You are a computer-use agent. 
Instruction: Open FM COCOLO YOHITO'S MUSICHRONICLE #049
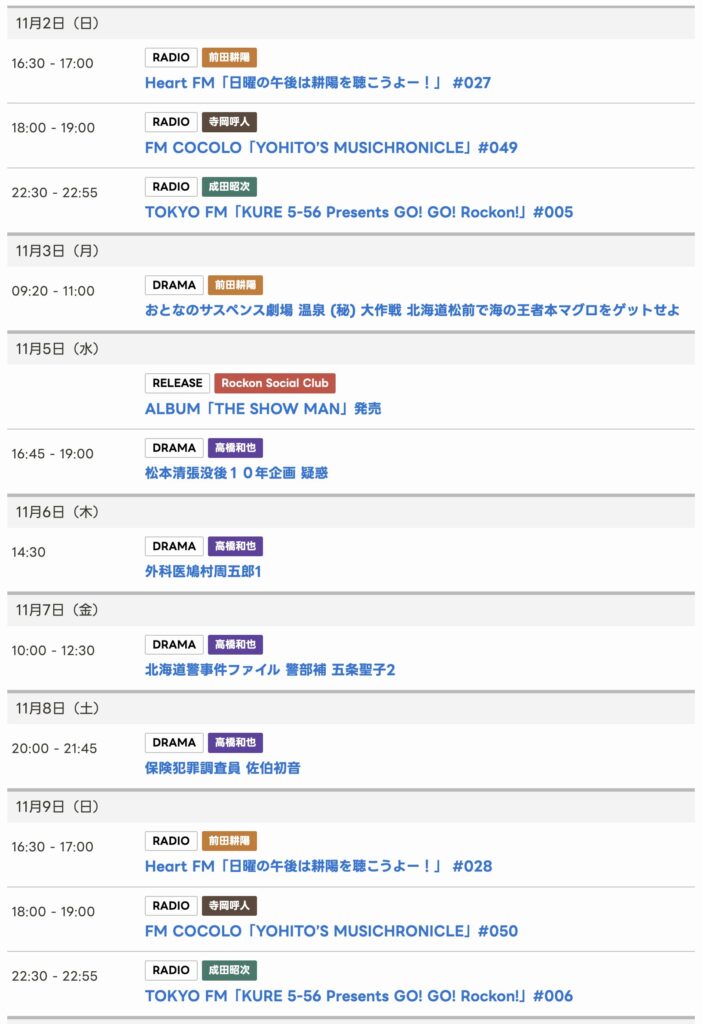click(x=331, y=148)
